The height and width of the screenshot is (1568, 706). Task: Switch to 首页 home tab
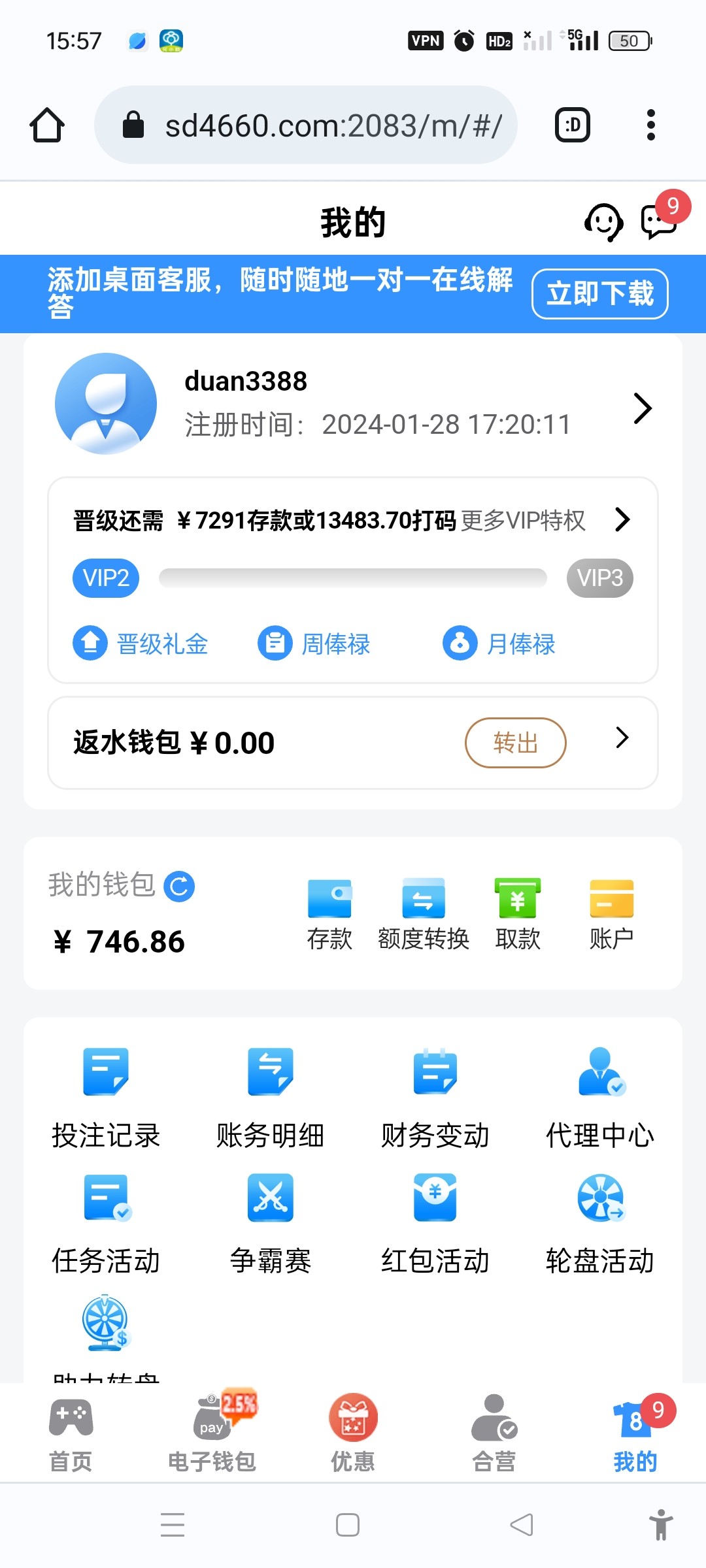point(71,1434)
